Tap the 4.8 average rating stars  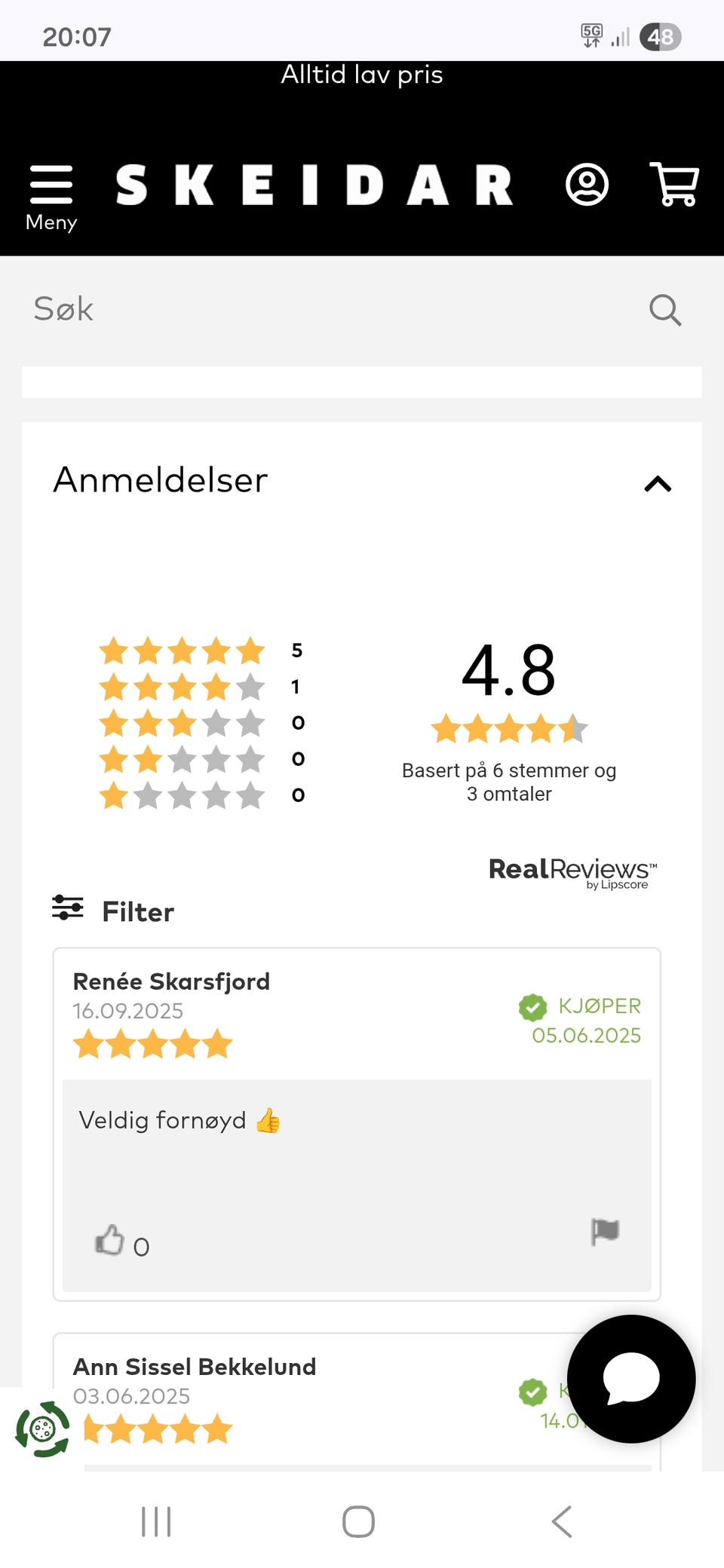[508, 729]
